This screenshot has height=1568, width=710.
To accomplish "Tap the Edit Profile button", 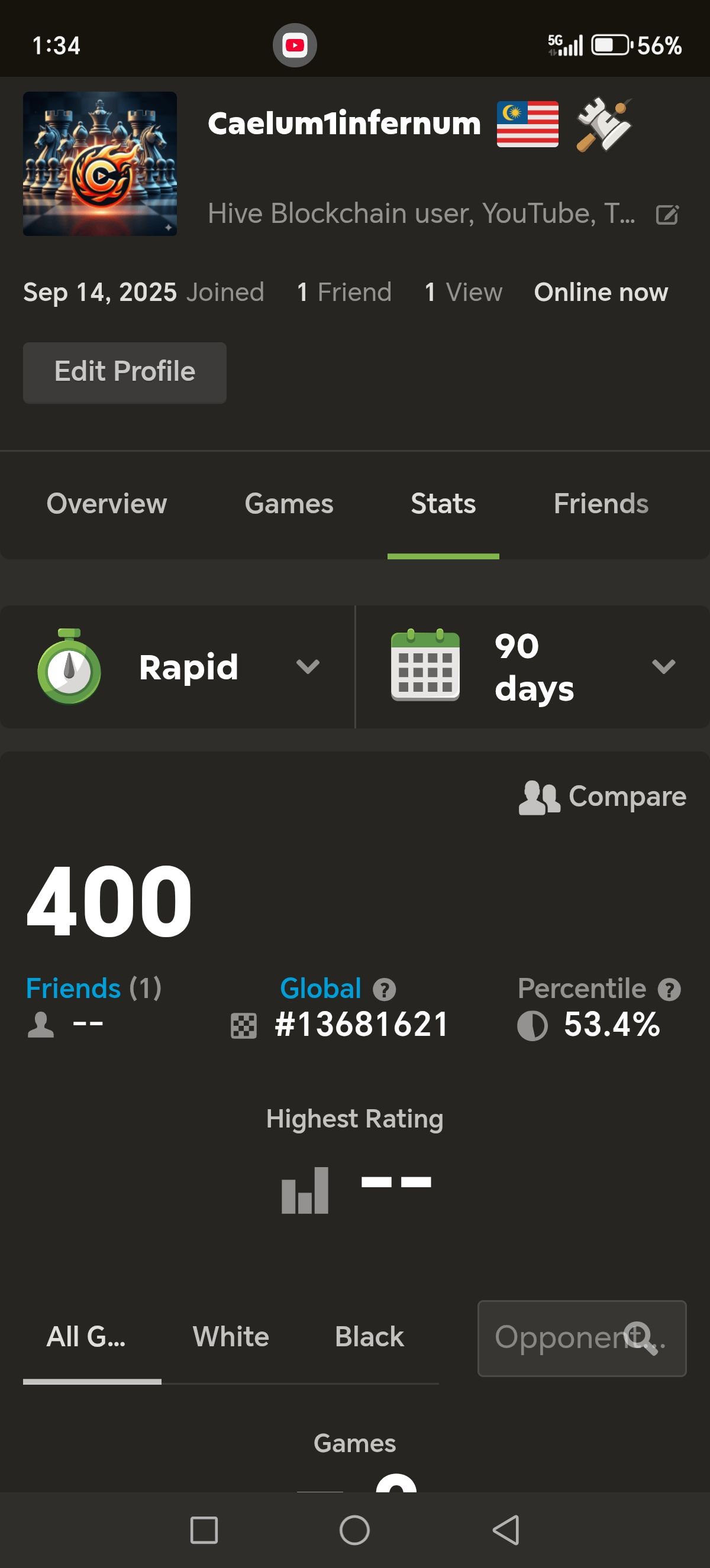I will point(125,372).
